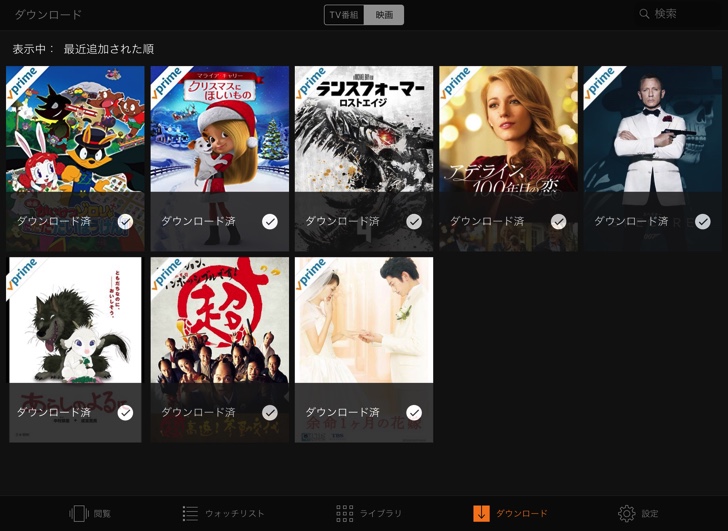Open 設定 settings tab
Viewport: 728px width, 531px height.
tap(638, 513)
